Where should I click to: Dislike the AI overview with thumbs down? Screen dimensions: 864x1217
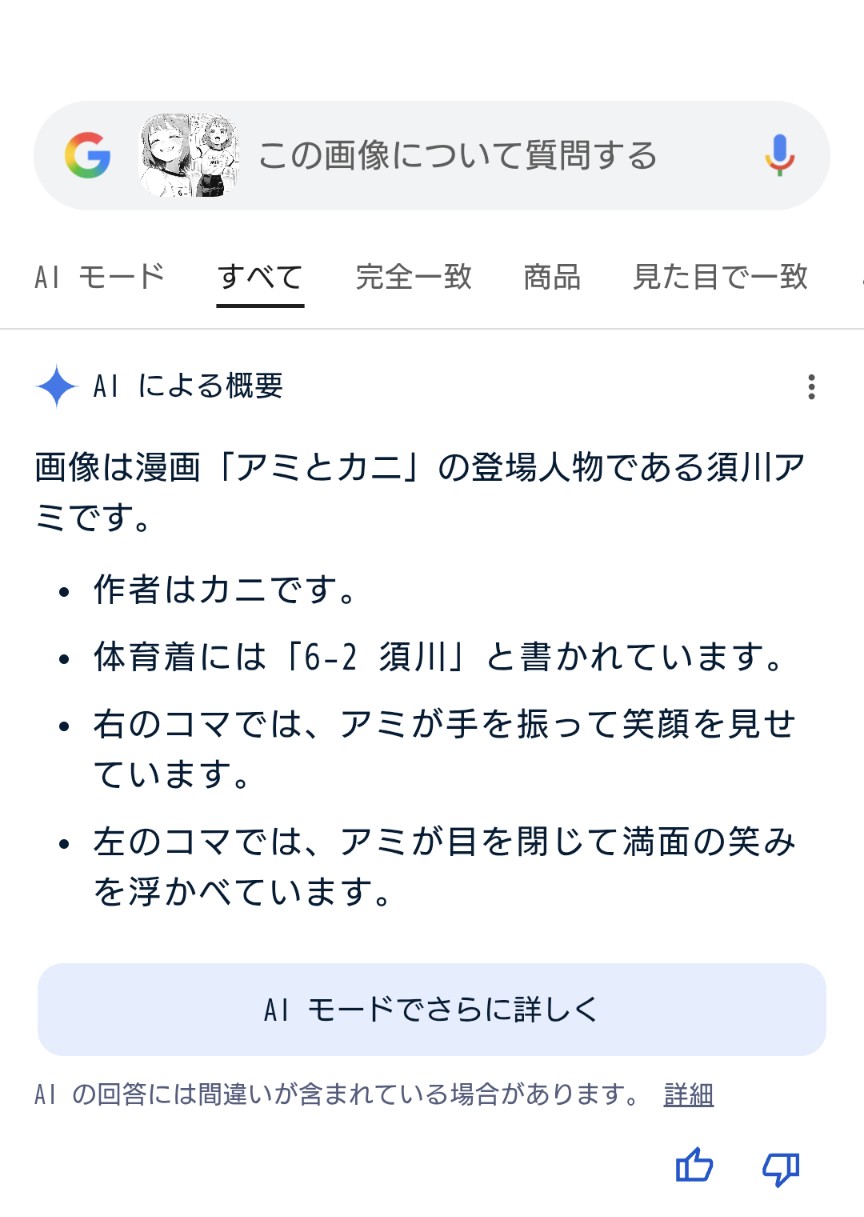tap(780, 1167)
